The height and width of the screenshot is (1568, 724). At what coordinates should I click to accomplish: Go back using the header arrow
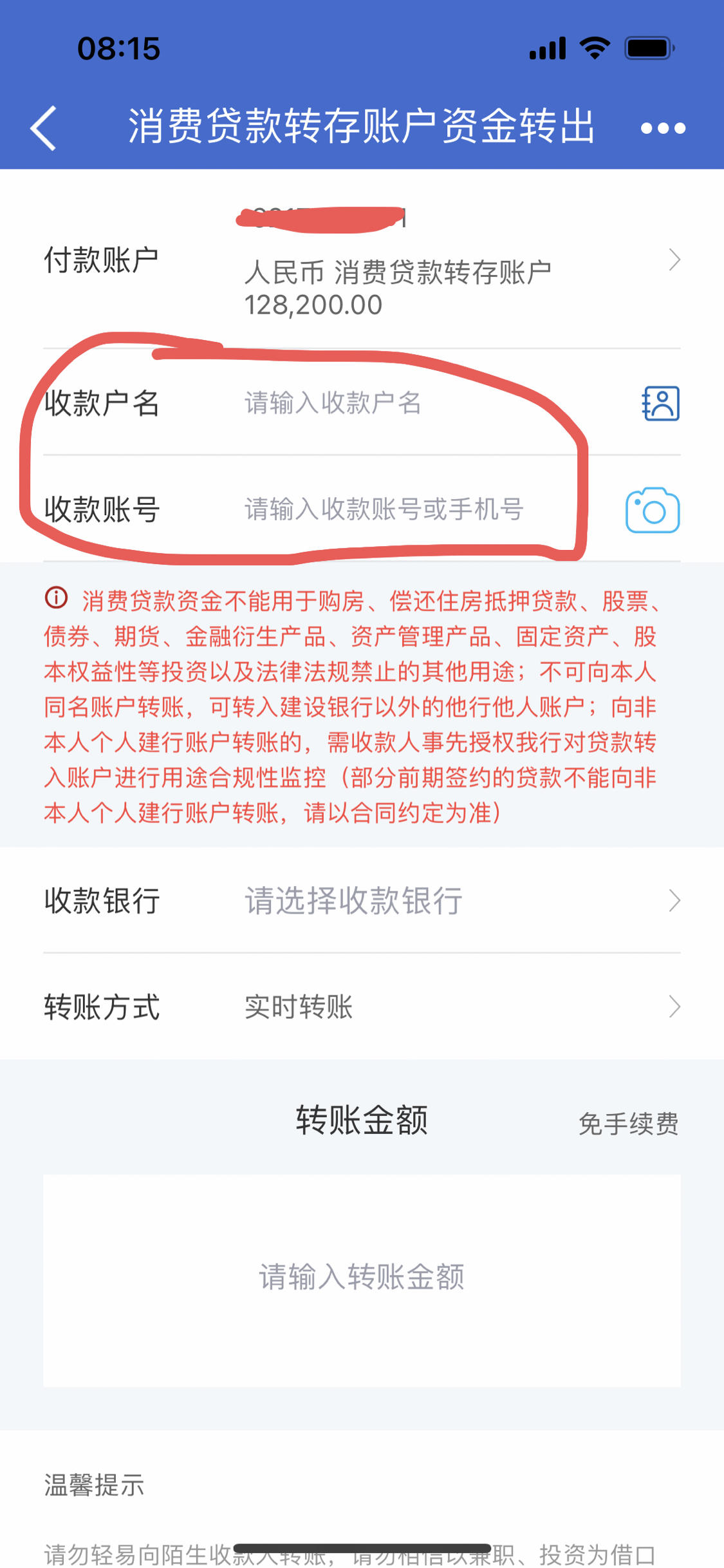(44, 128)
